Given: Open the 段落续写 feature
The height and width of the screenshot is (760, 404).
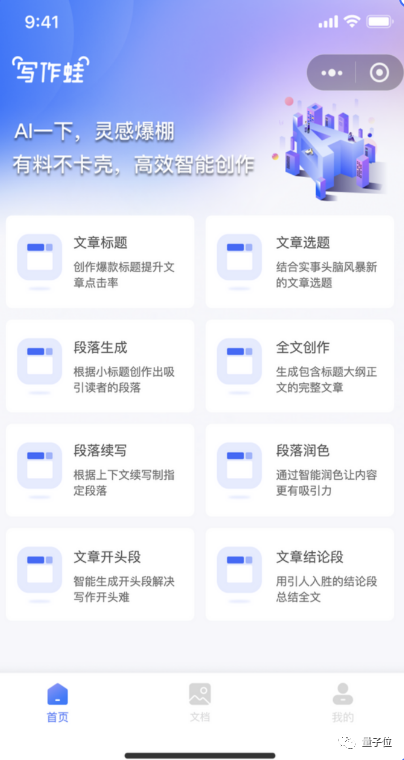Looking at the screenshot, I should click(x=100, y=470).
